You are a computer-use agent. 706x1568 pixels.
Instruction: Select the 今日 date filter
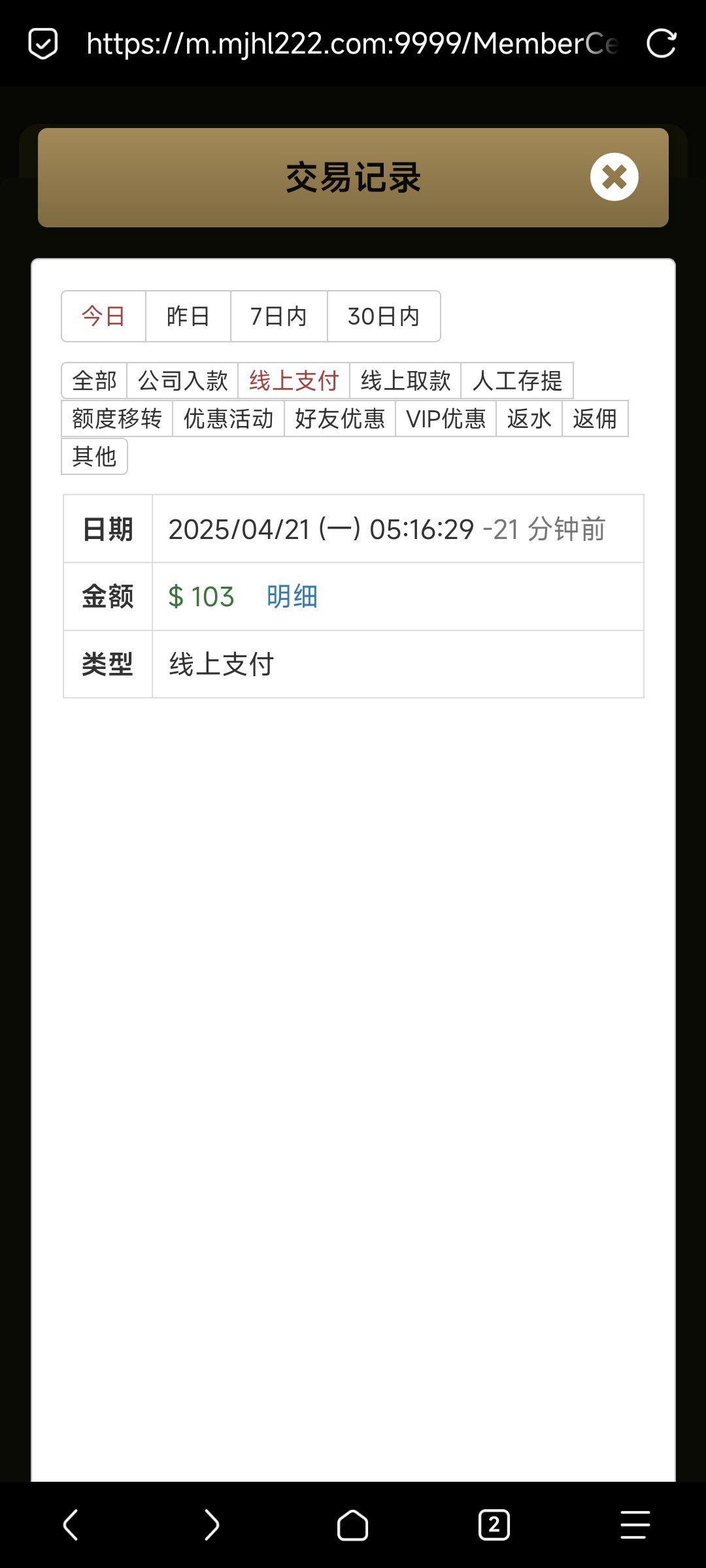coord(103,316)
